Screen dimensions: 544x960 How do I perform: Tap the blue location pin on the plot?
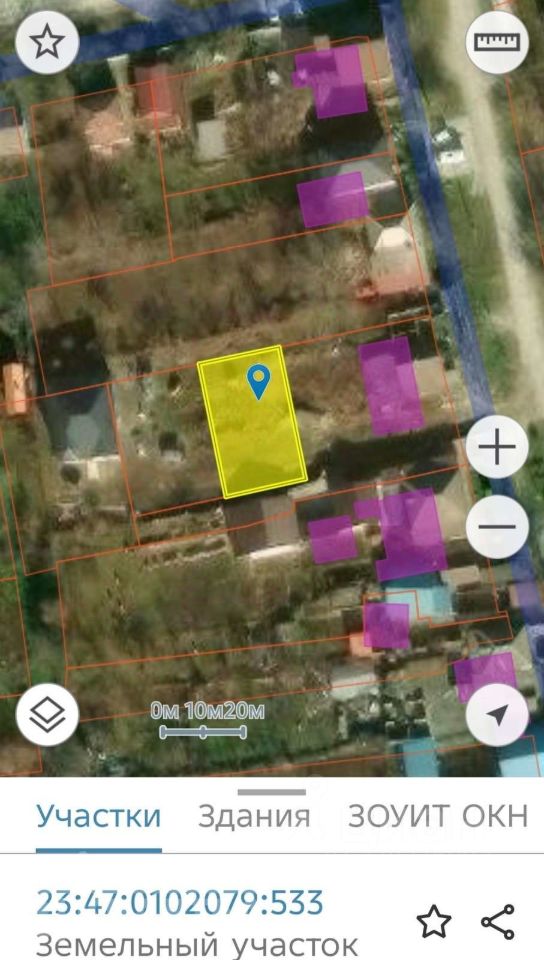(x=259, y=381)
